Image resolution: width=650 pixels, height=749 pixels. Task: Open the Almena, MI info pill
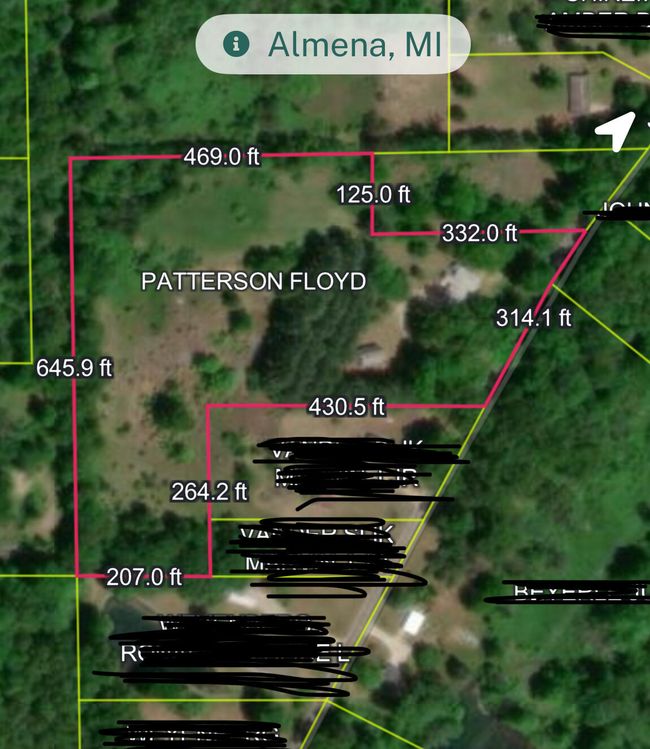tap(333, 44)
